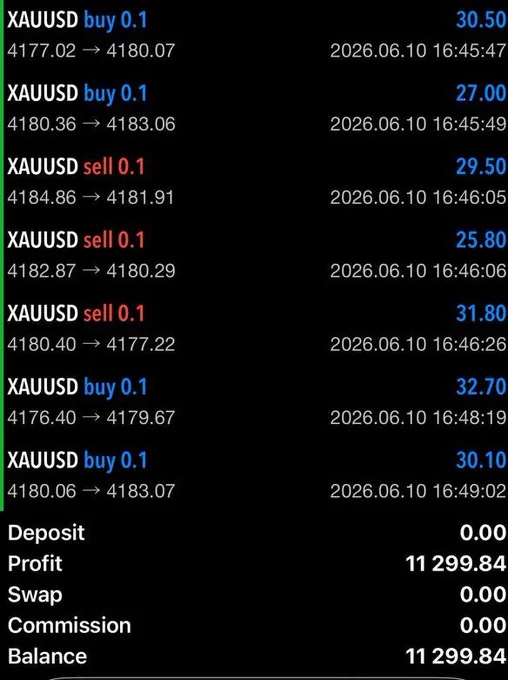Screen dimensions: 508x680
Task: Select the sell trade with 25.80 profit
Action: point(256,255)
